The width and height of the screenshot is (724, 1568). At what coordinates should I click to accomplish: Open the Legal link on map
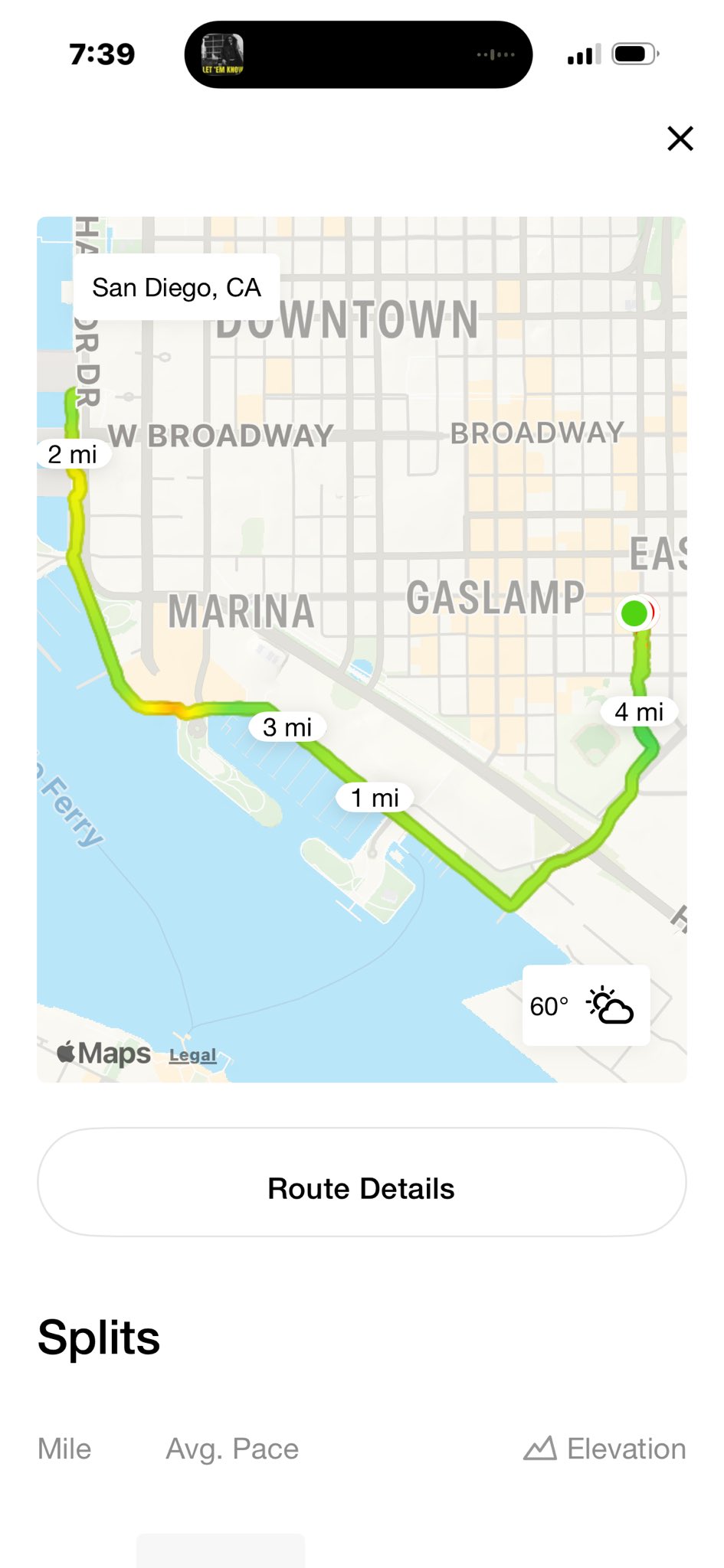192,1055
